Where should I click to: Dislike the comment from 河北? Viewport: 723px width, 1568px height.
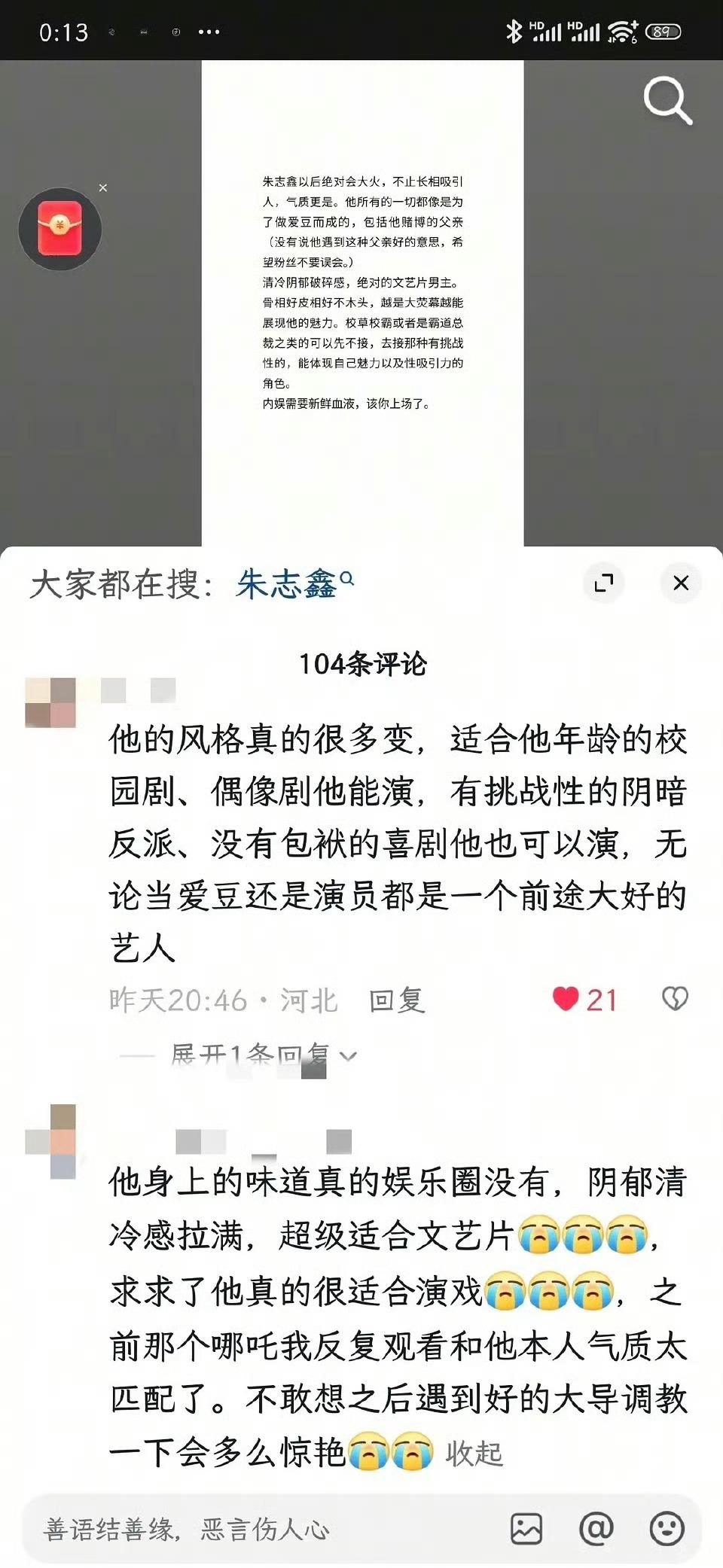click(x=674, y=1000)
